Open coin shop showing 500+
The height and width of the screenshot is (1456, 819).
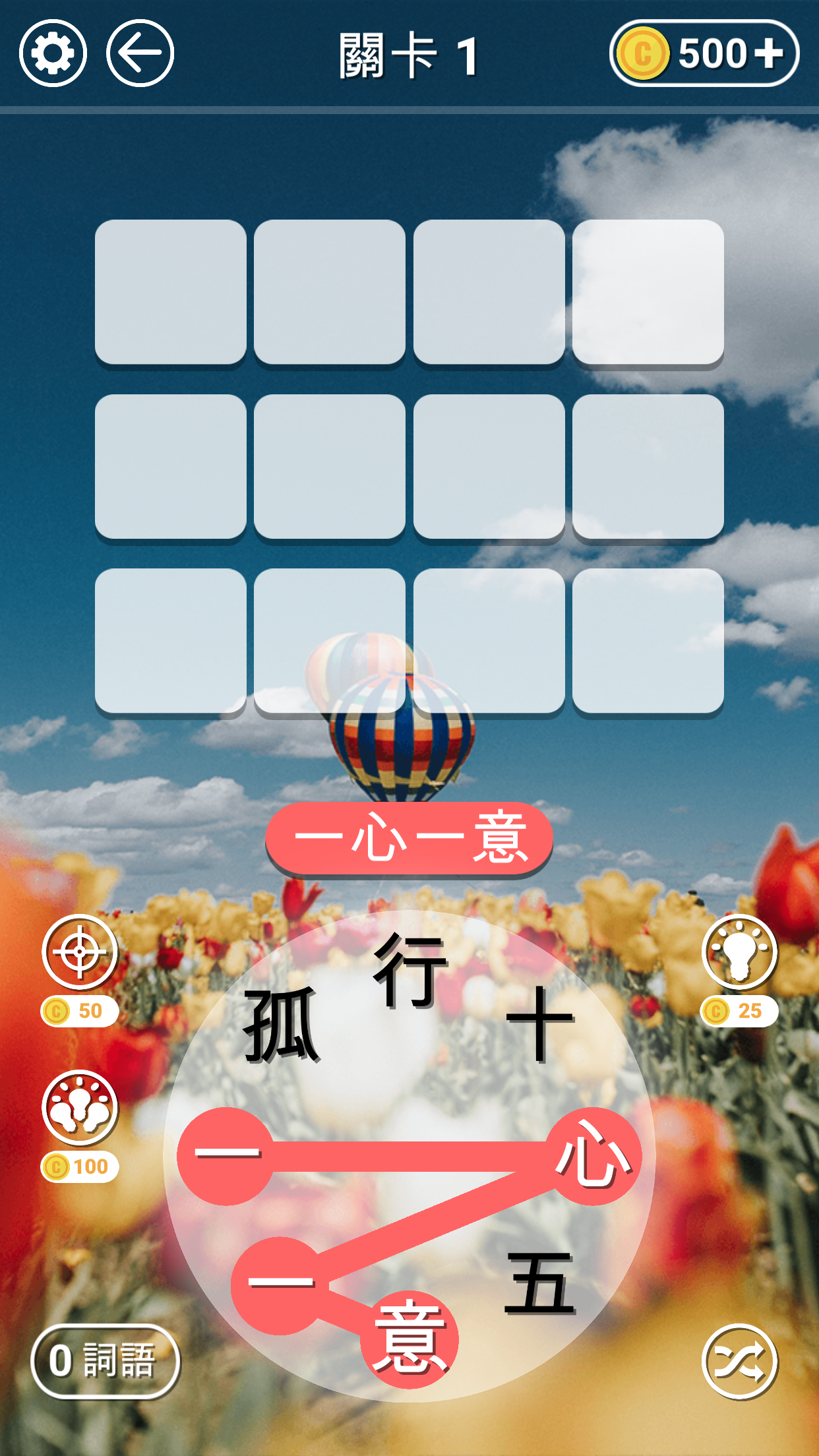point(704,53)
